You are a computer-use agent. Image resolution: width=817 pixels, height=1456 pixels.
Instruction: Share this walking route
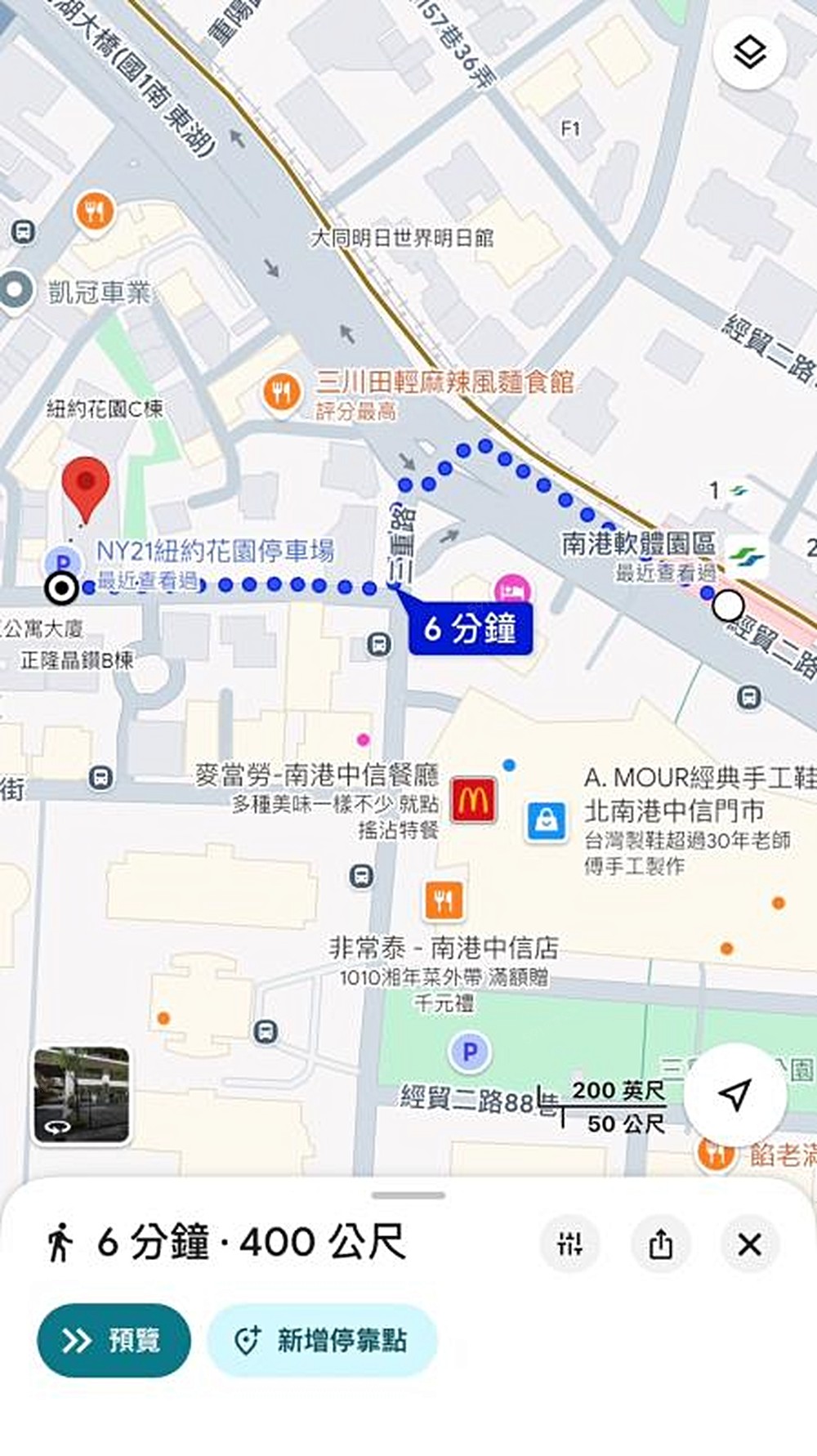660,1244
